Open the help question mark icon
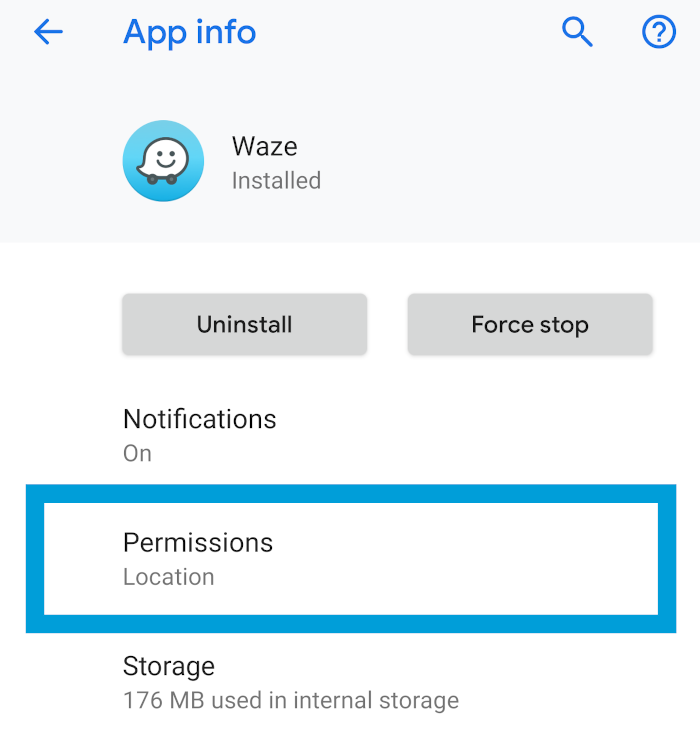This screenshot has width=700, height=738. [x=658, y=33]
